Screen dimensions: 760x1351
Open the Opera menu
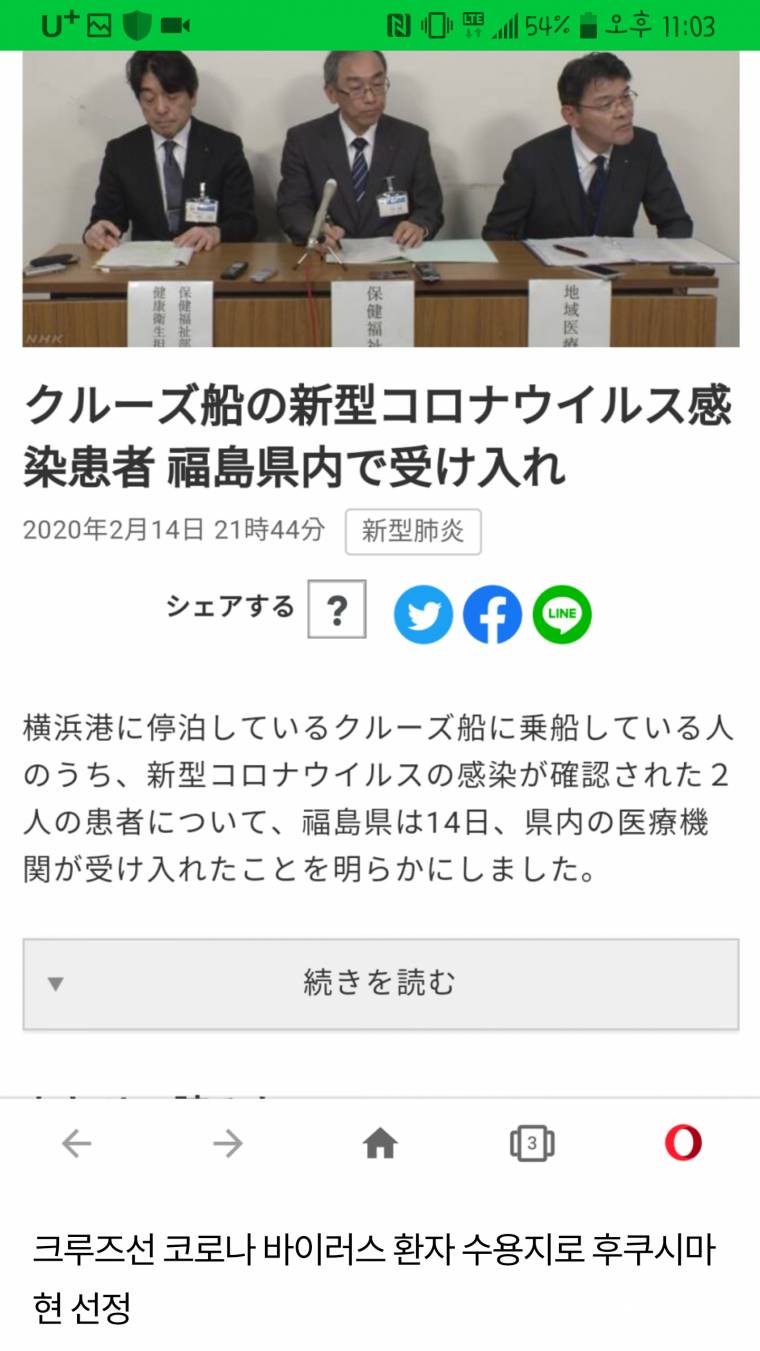coord(683,1143)
